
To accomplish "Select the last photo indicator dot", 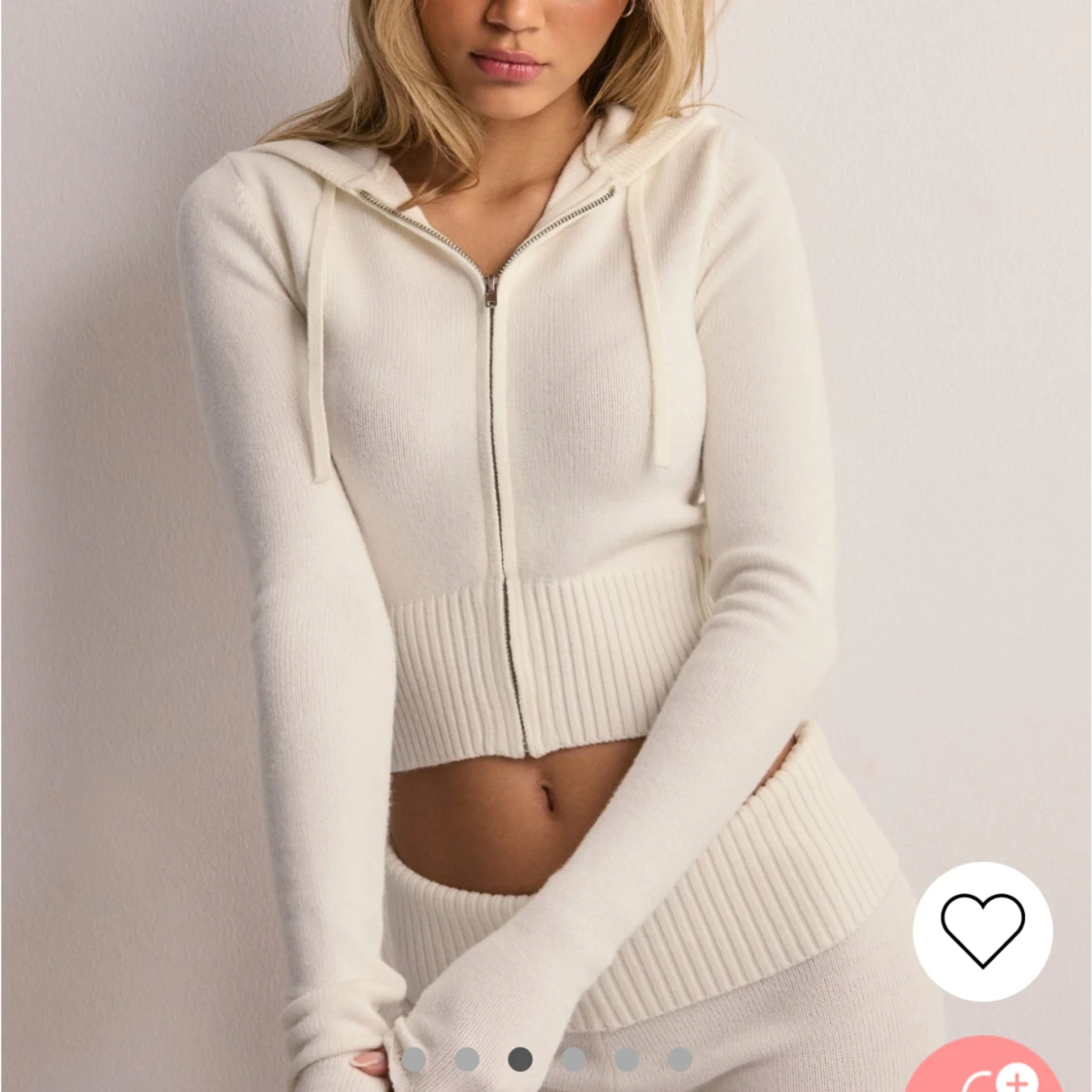I will tap(680, 1059).
